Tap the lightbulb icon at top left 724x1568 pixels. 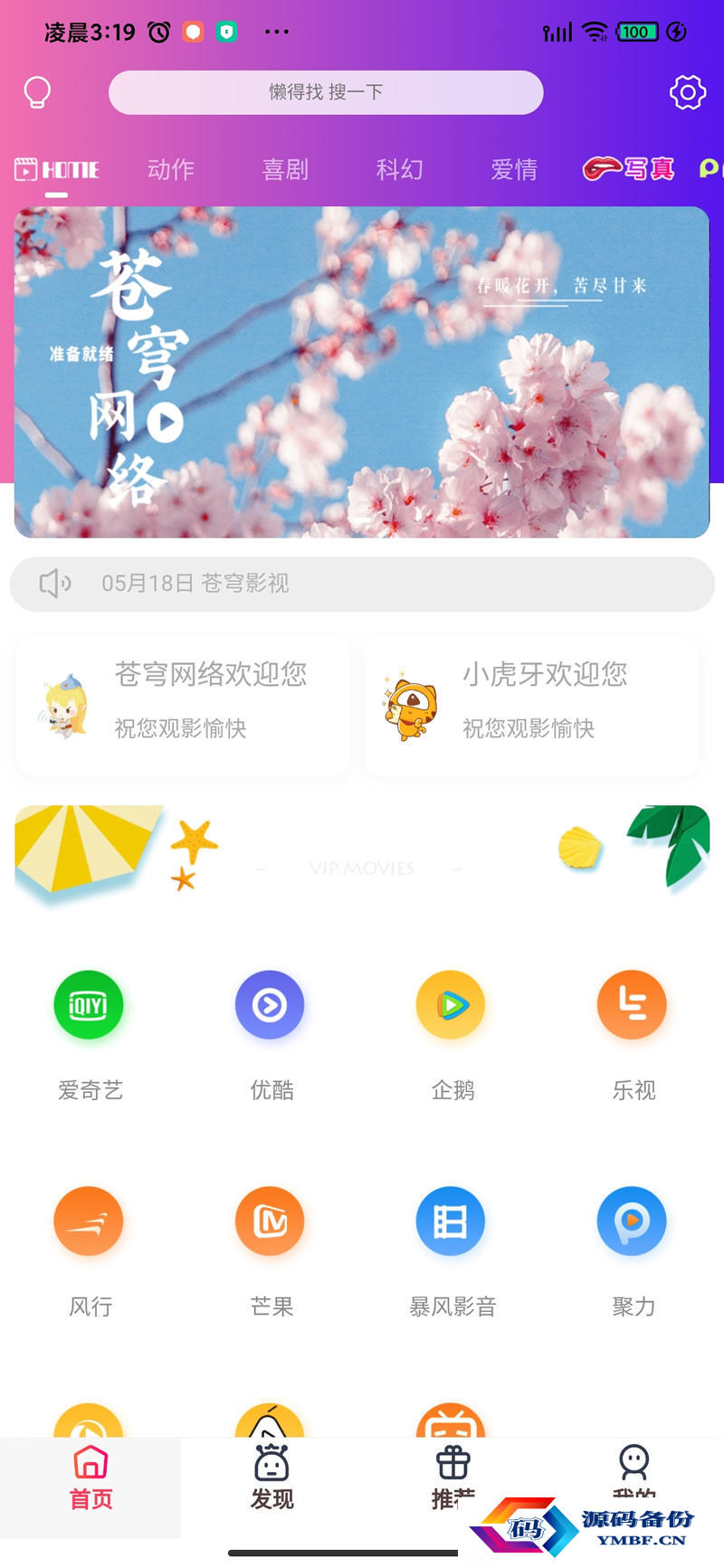tap(37, 92)
